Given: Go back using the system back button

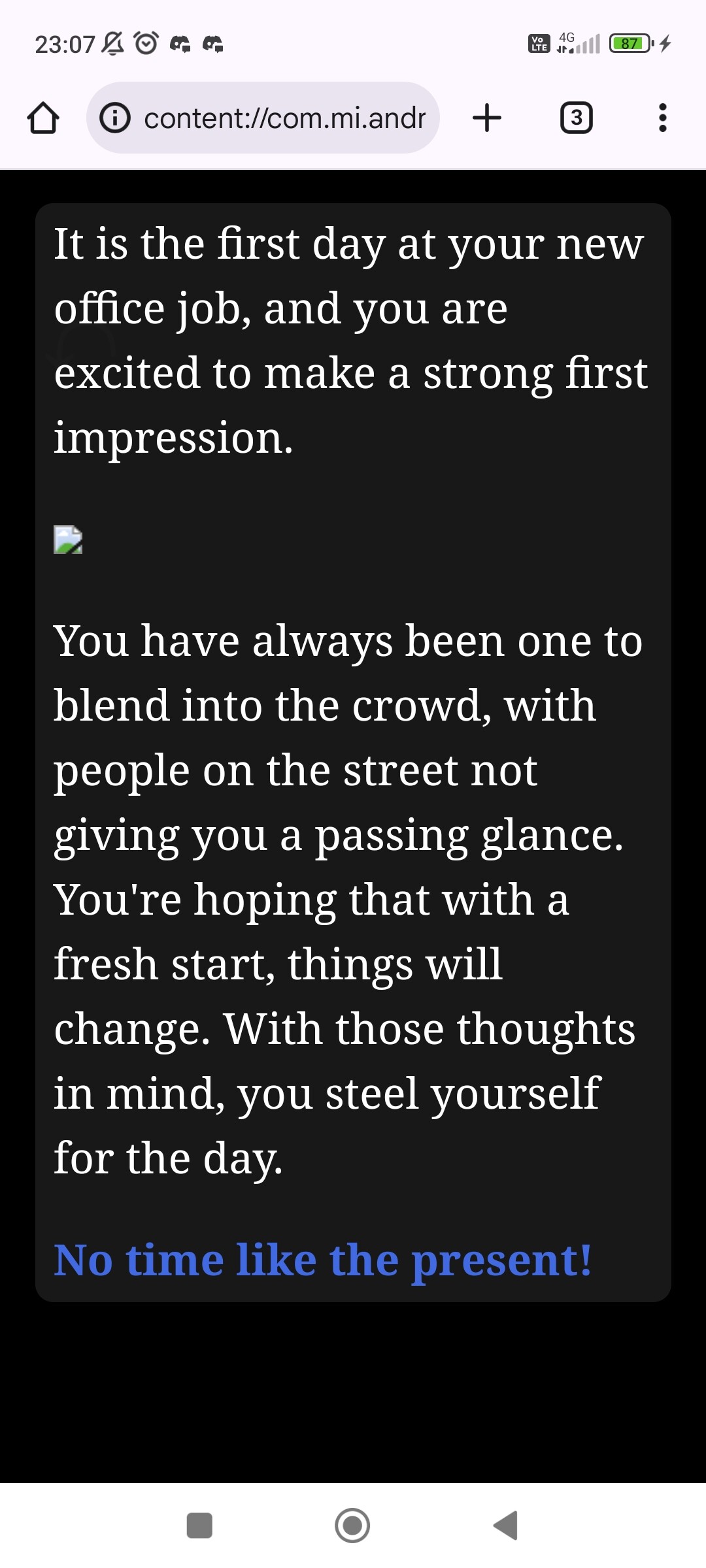Looking at the screenshot, I should point(505,1526).
